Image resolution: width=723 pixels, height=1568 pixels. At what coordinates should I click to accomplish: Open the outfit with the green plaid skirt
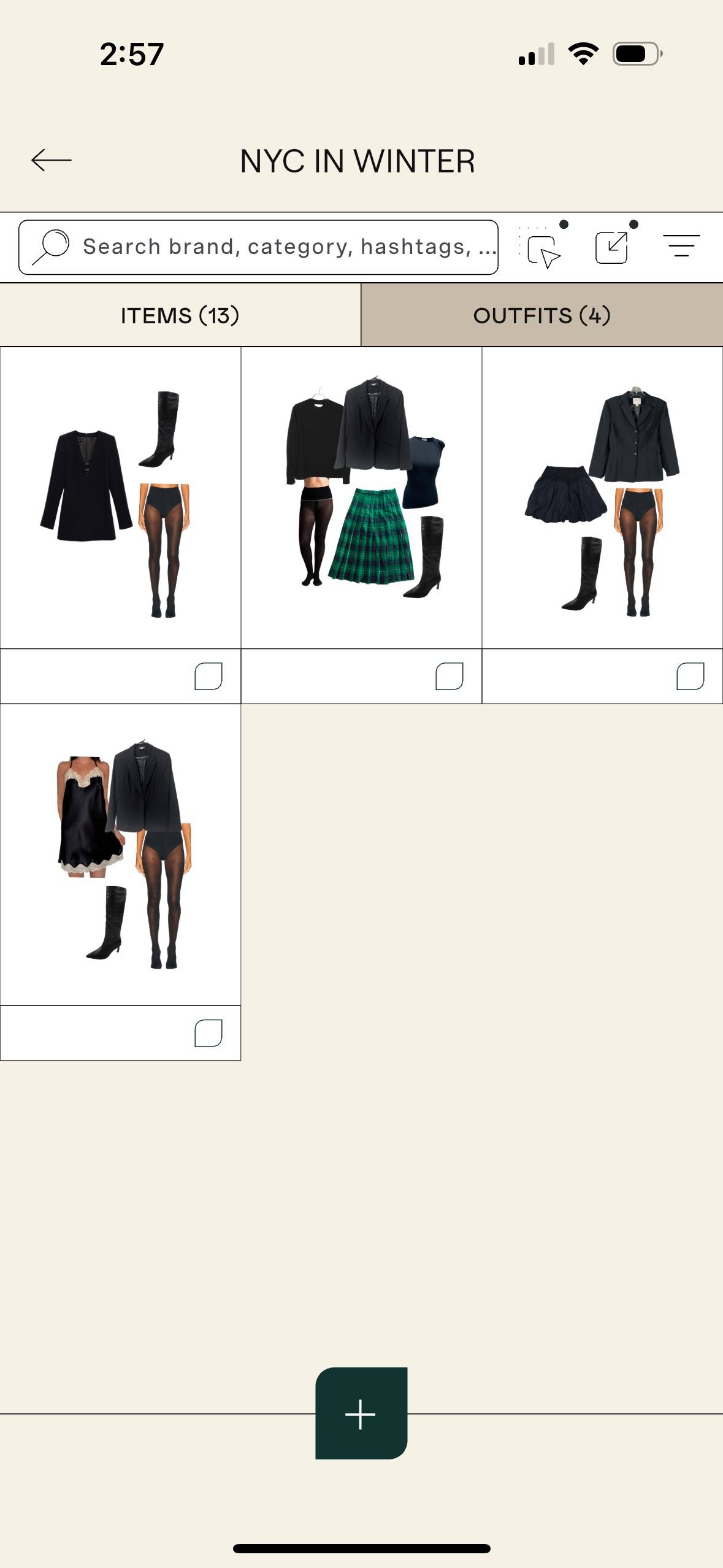click(x=361, y=498)
